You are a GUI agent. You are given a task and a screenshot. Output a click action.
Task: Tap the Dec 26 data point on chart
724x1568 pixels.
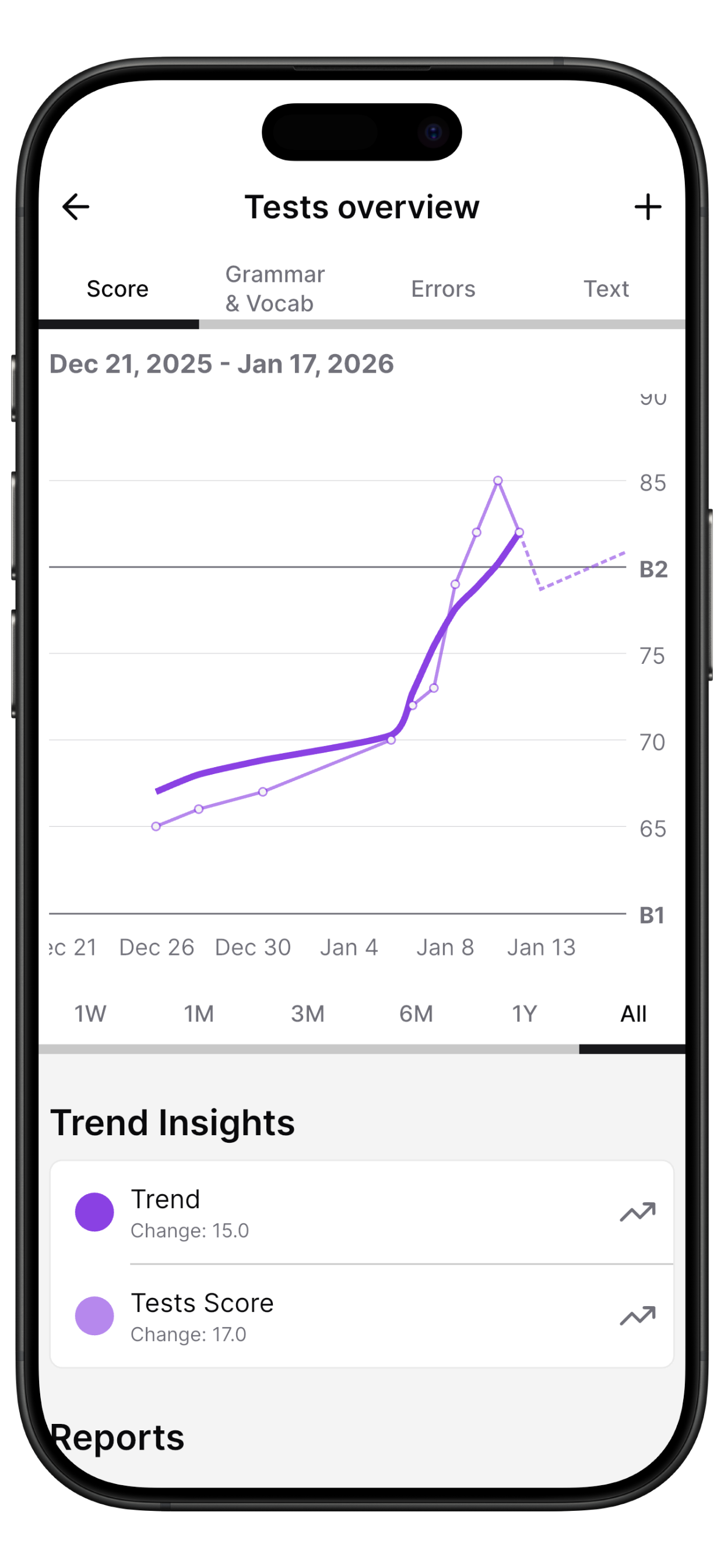tap(156, 825)
